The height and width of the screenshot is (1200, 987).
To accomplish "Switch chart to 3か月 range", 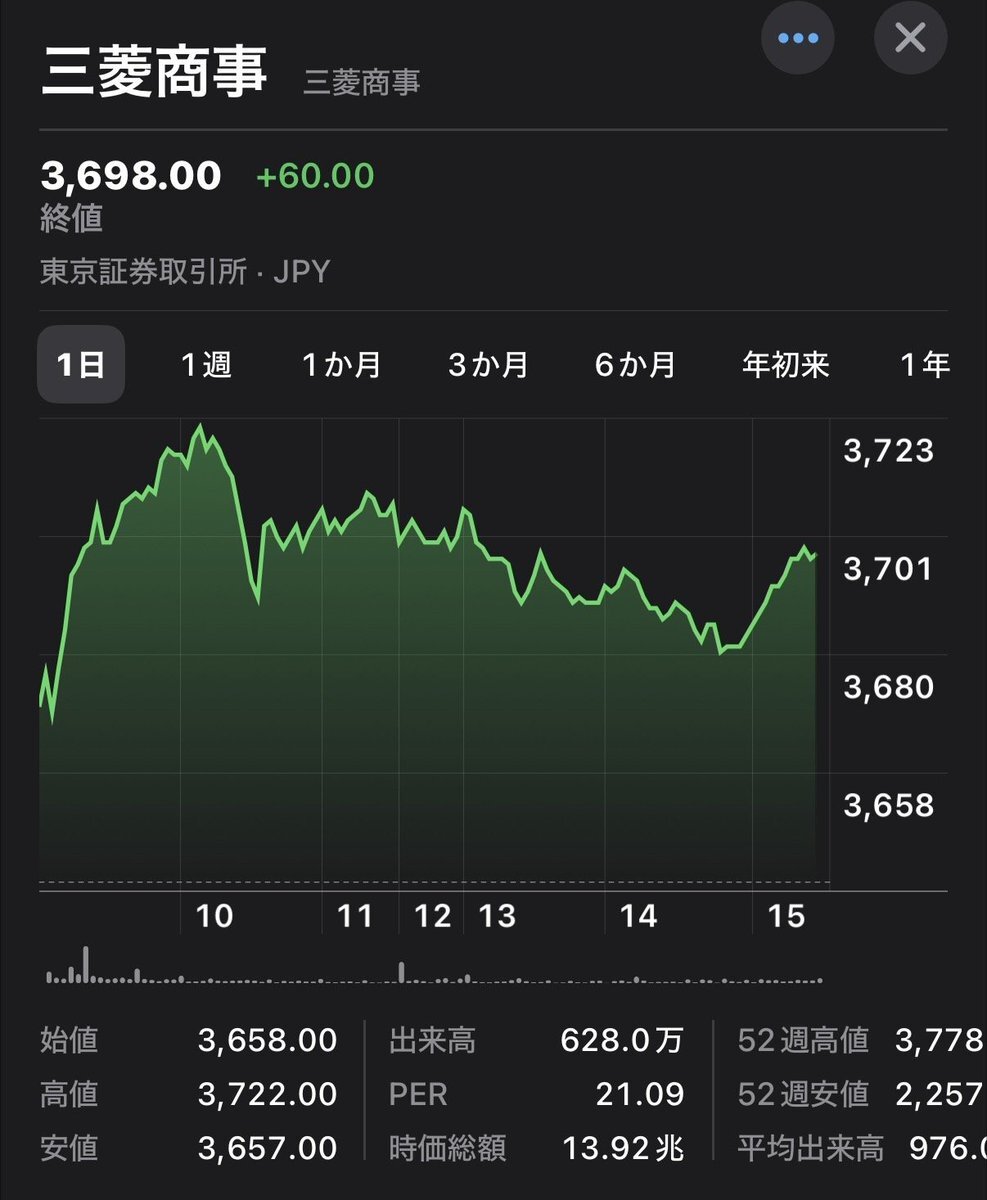I will [x=488, y=365].
